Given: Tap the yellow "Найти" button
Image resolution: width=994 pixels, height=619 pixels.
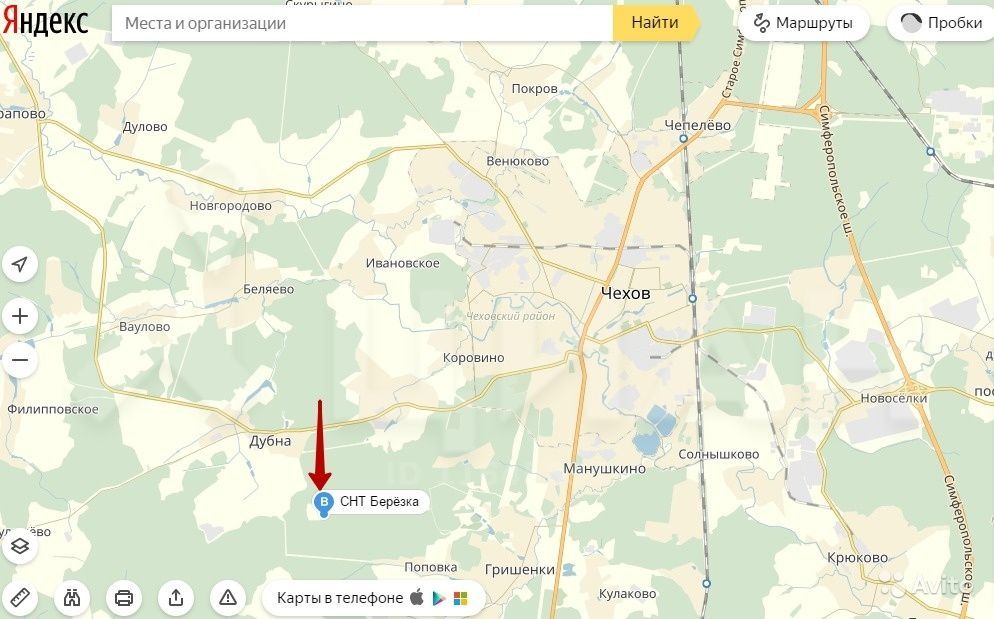Looking at the screenshot, I should click(x=654, y=23).
